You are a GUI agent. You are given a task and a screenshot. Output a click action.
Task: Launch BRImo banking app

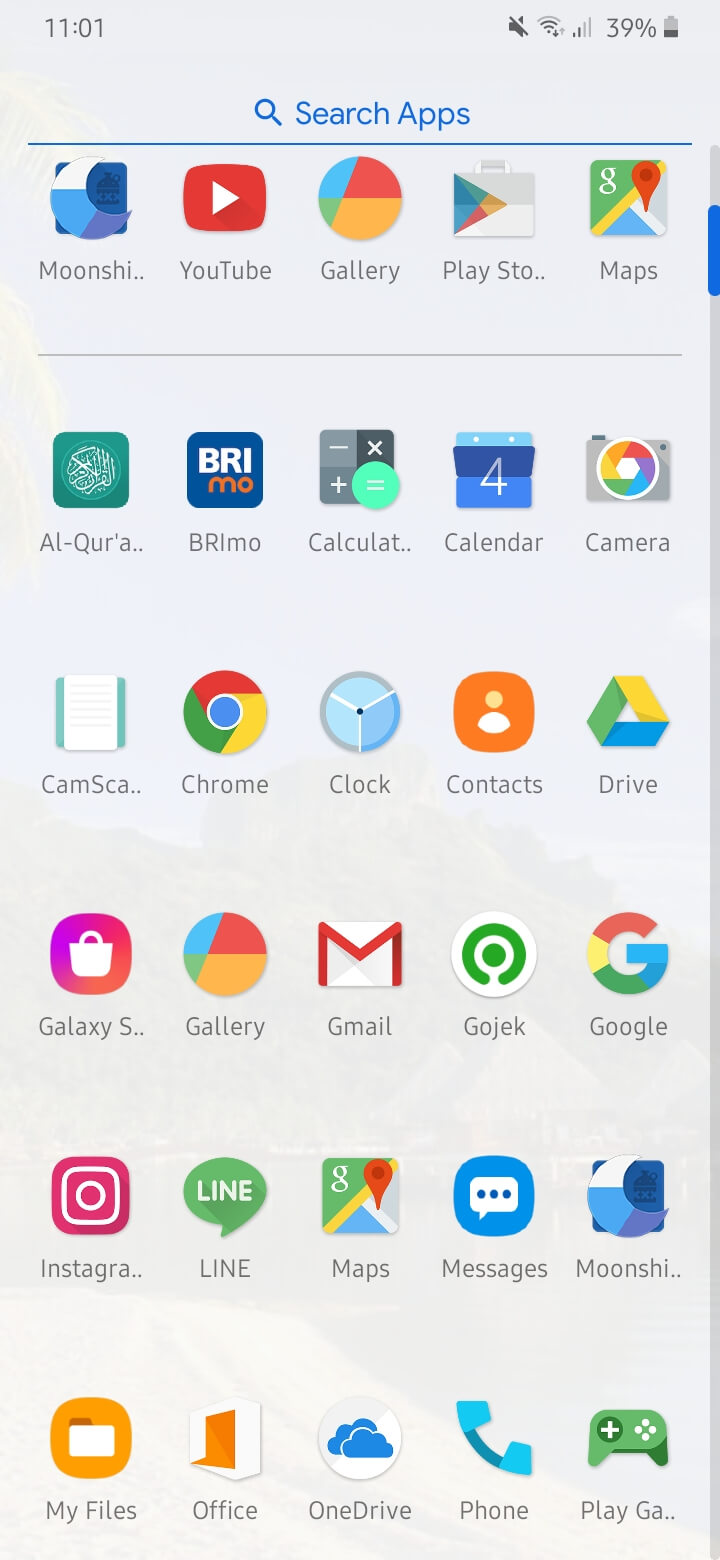pyautogui.click(x=225, y=470)
